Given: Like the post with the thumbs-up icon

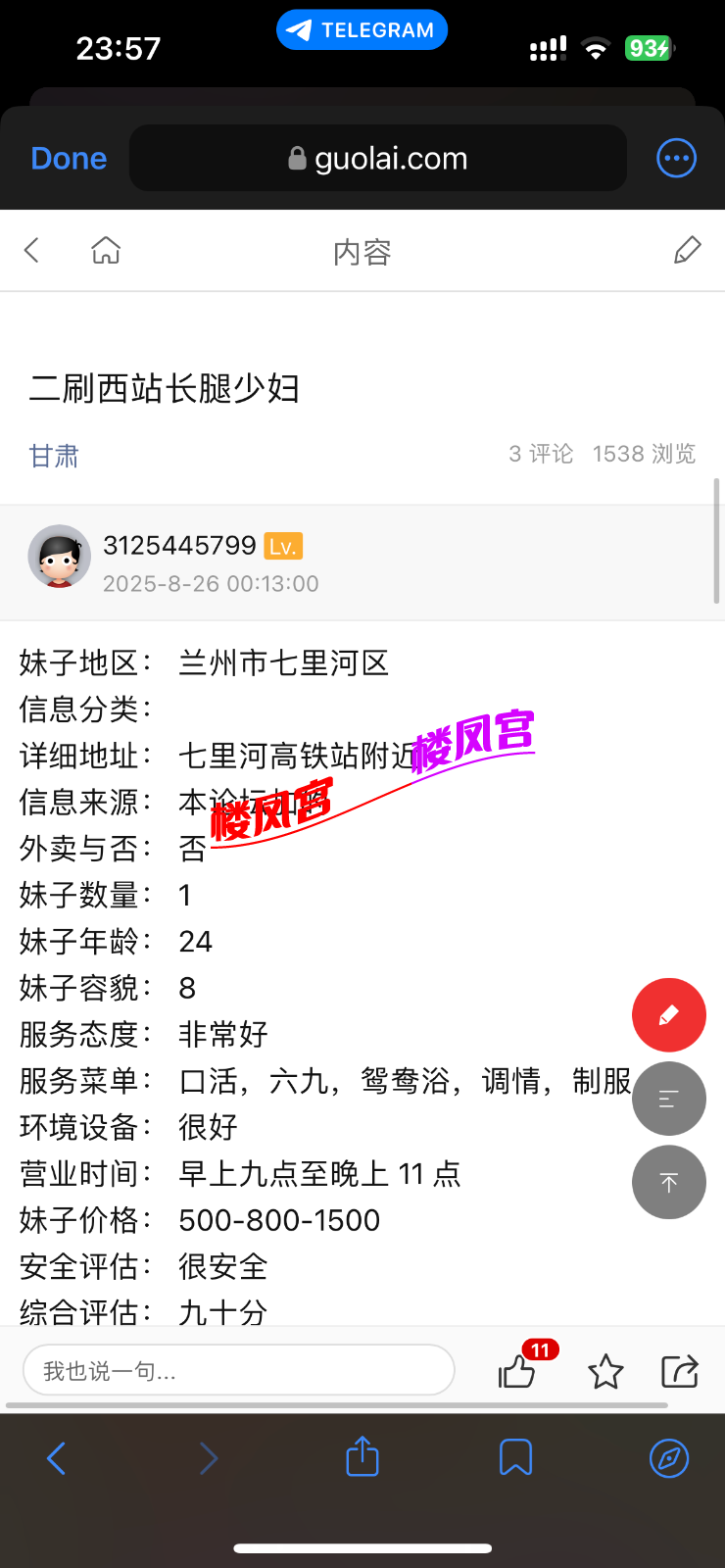Looking at the screenshot, I should 517,1374.
